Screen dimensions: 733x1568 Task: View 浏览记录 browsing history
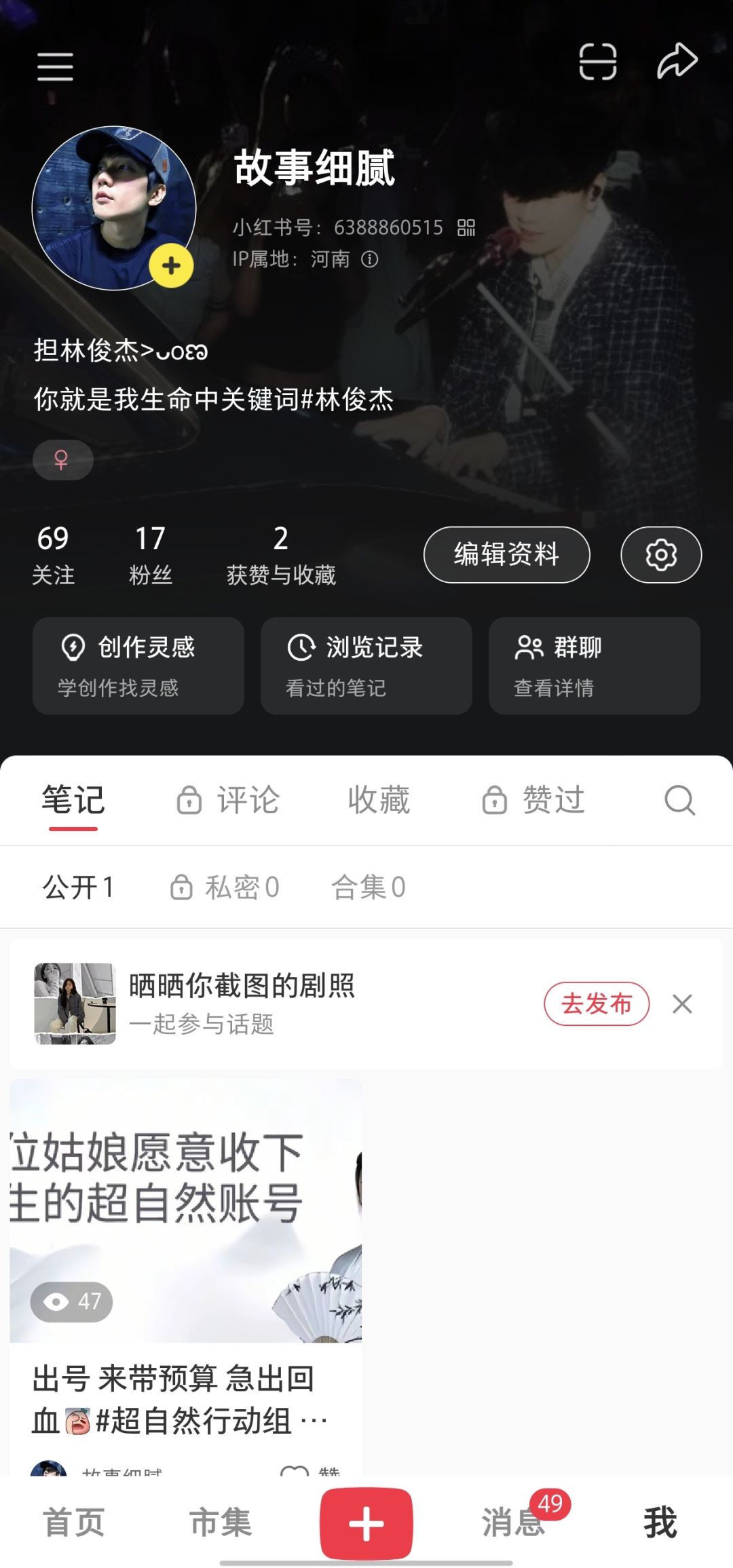click(x=366, y=666)
